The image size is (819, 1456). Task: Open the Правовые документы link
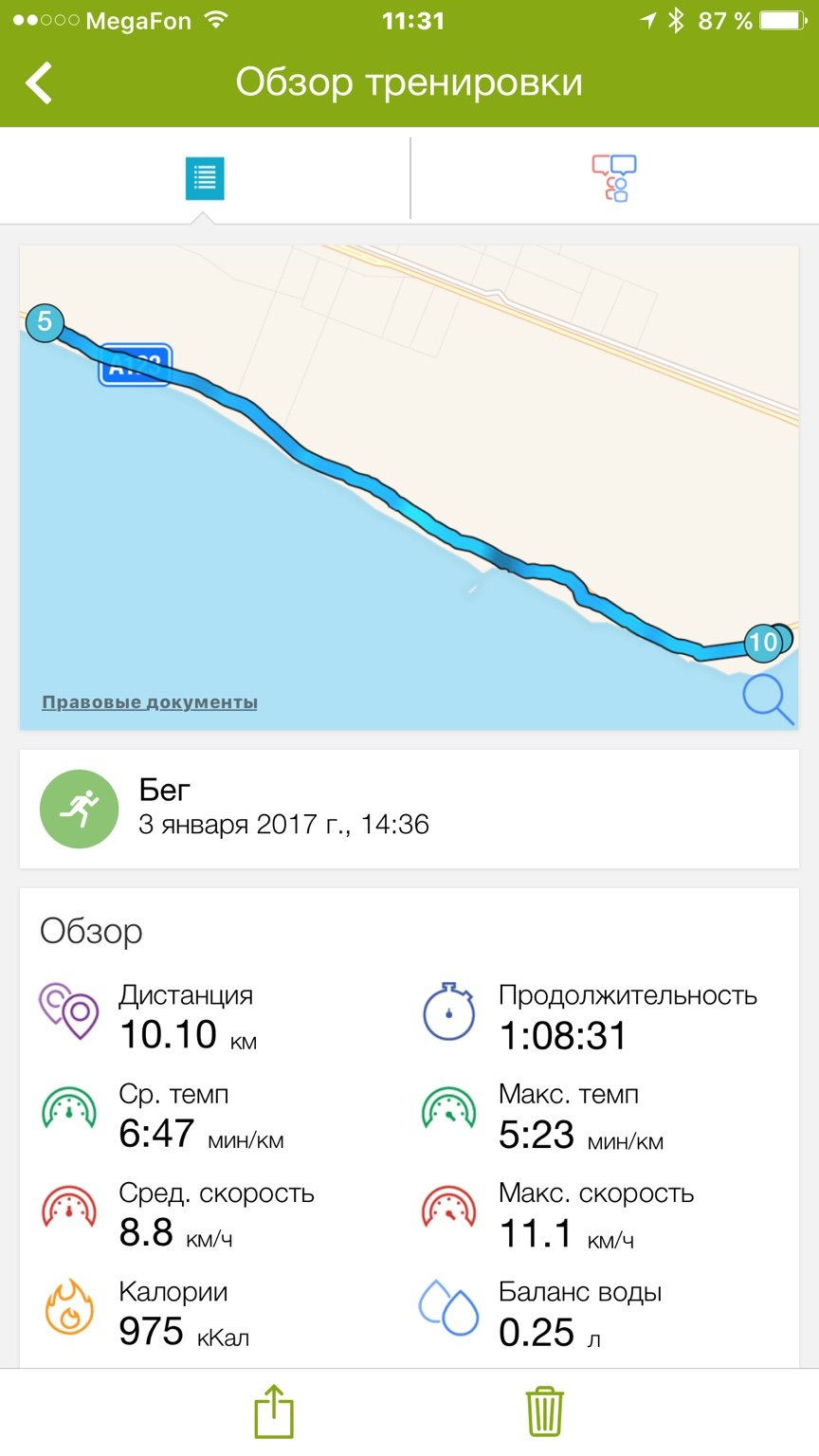click(150, 702)
